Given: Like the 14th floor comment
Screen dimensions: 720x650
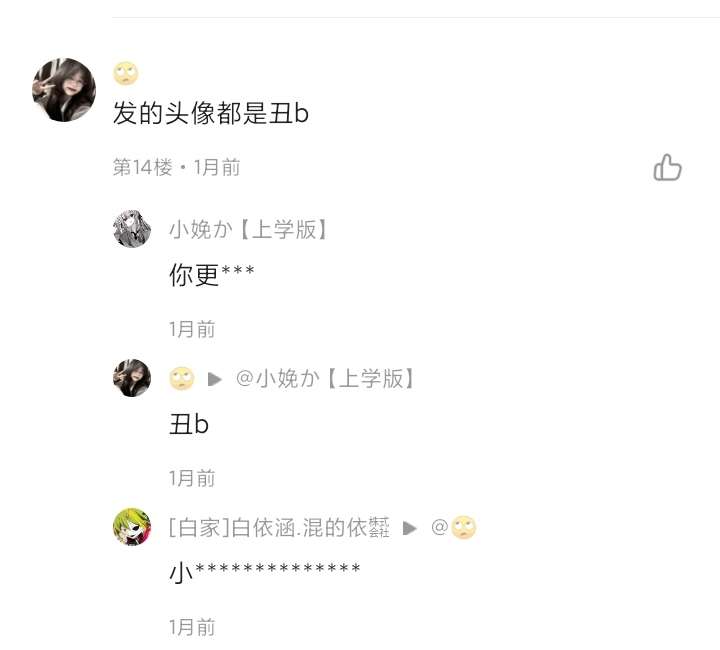Looking at the screenshot, I should pos(667,168).
